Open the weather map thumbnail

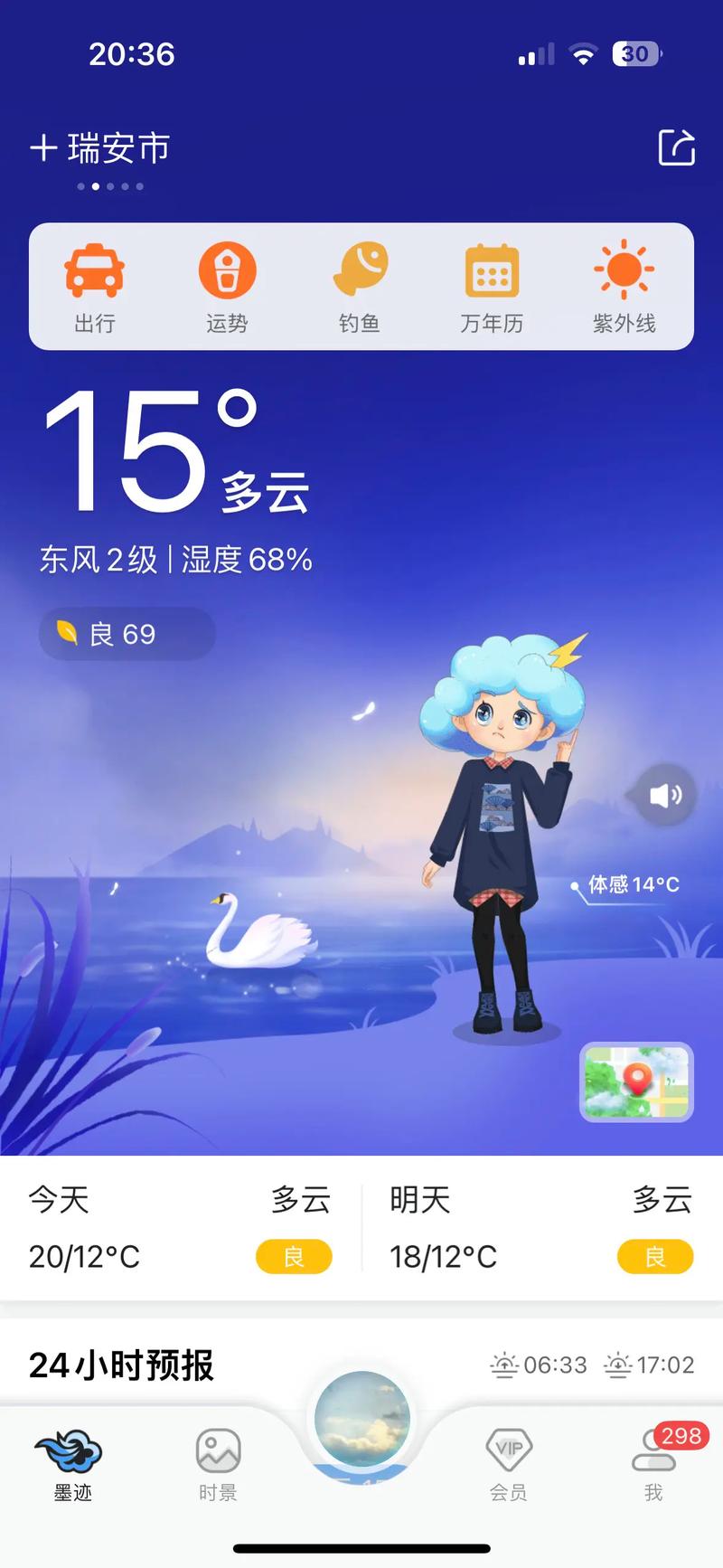click(x=636, y=1082)
